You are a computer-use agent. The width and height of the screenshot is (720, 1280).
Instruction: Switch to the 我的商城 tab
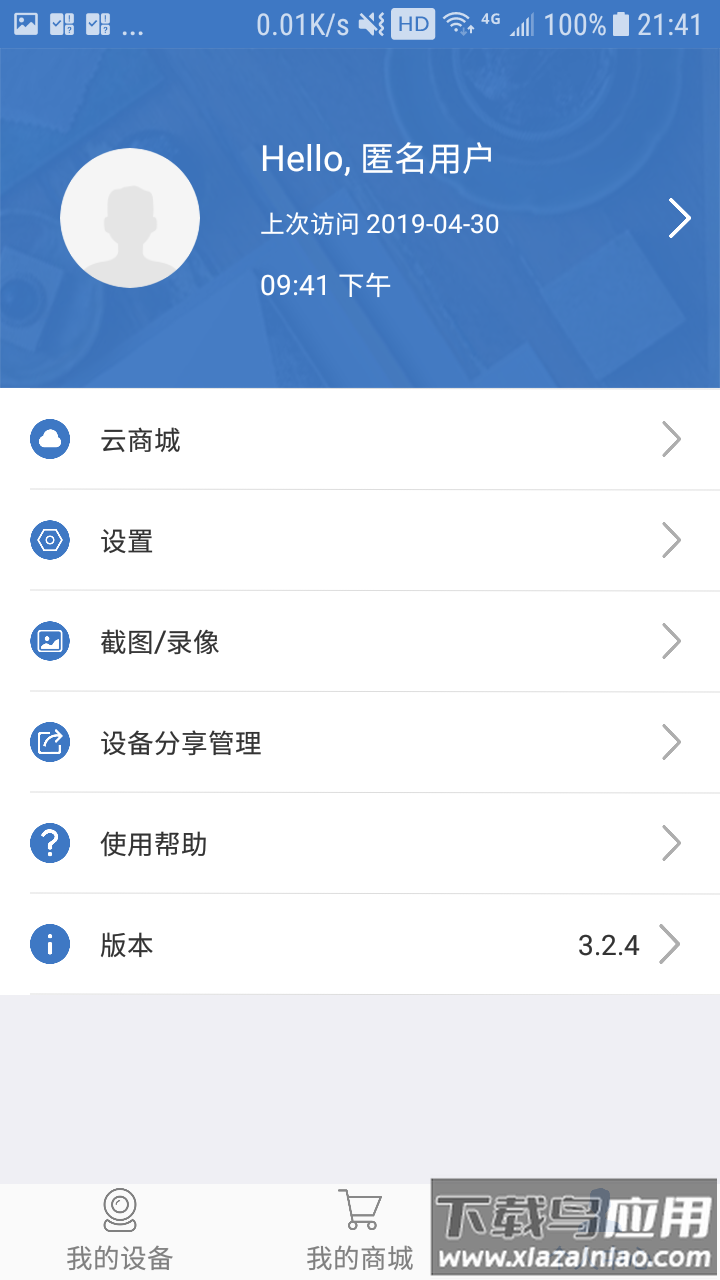coord(360,1232)
